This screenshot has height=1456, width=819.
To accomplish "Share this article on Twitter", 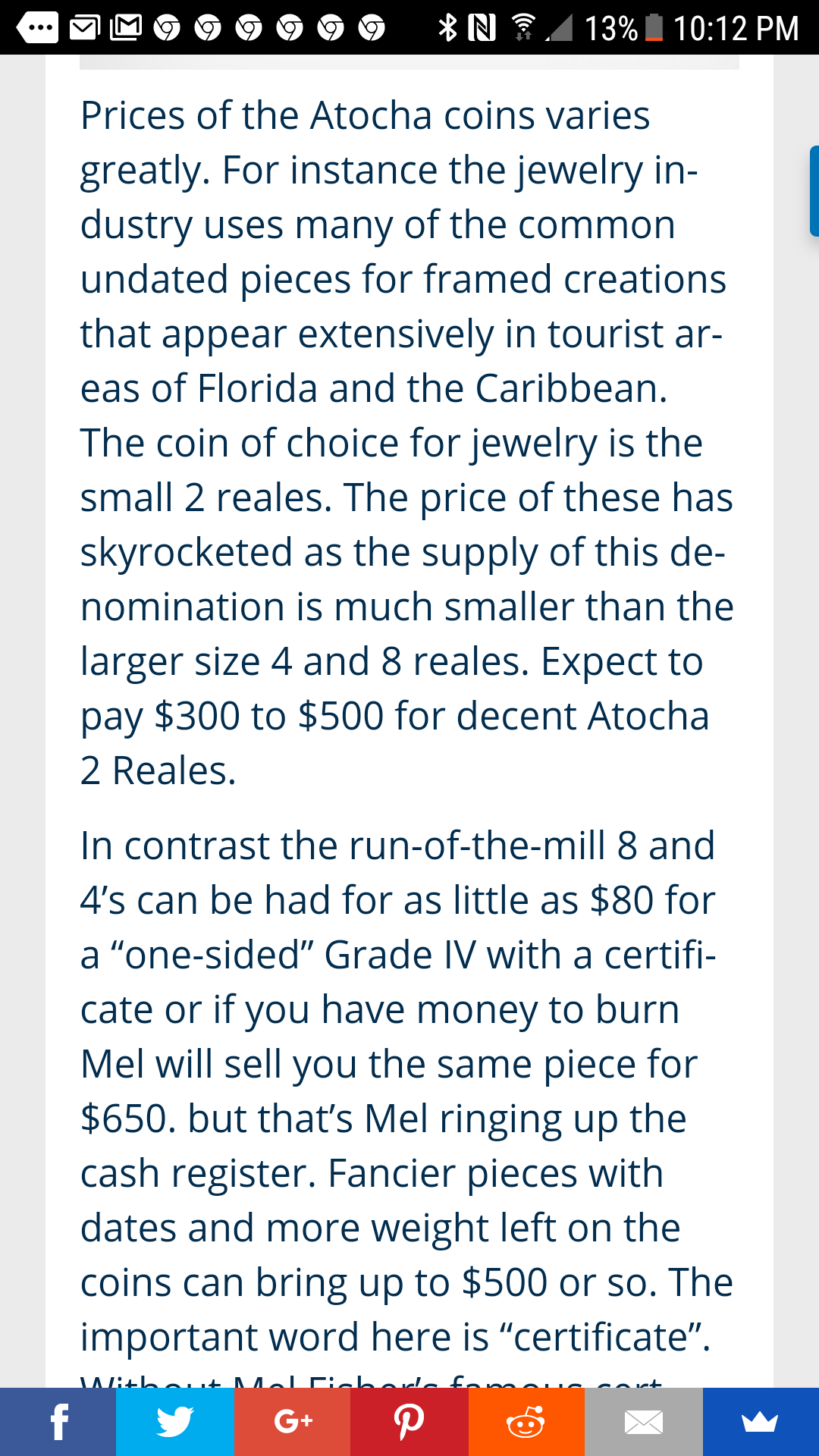I will pyautogui.click(x=175, y=1422).
